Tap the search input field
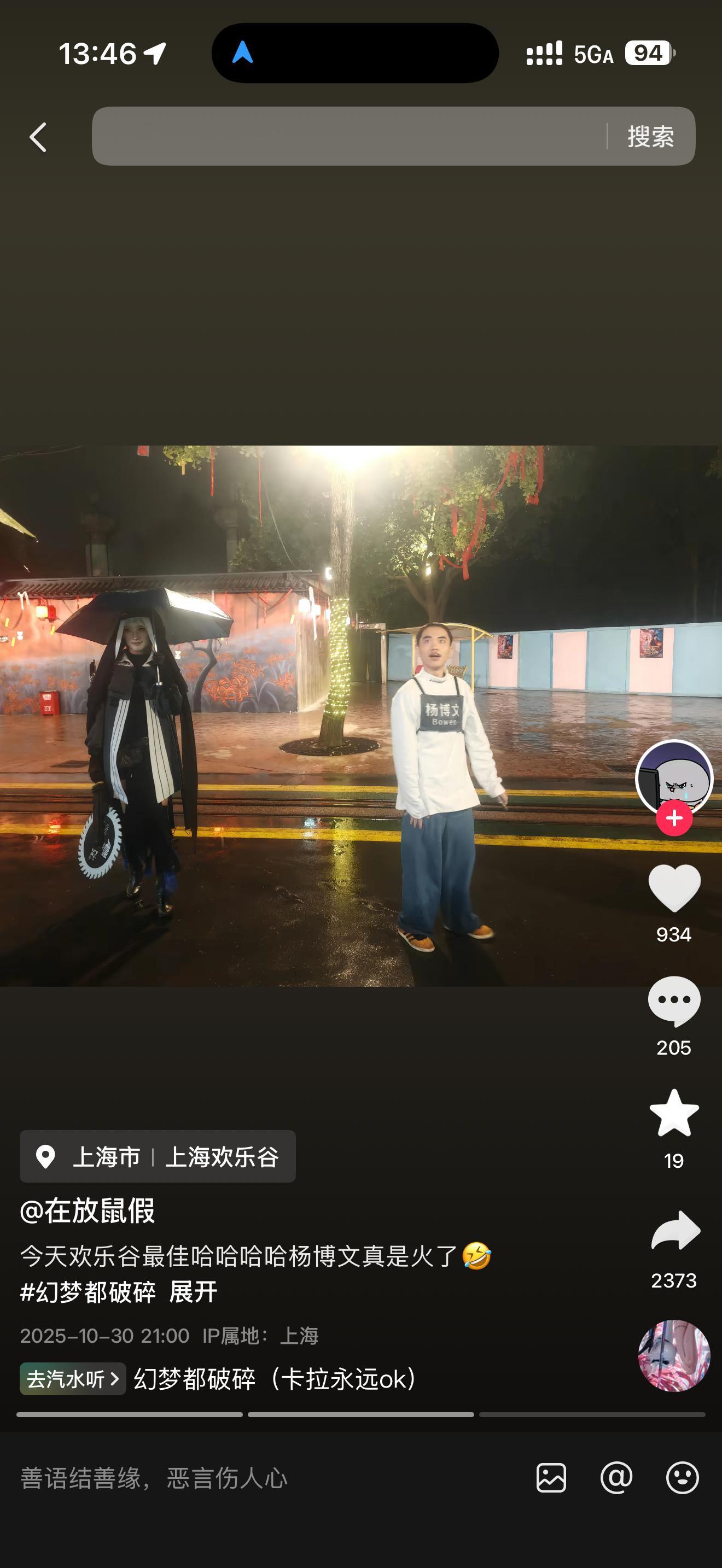722x1568 pixels. coord(347,136)
